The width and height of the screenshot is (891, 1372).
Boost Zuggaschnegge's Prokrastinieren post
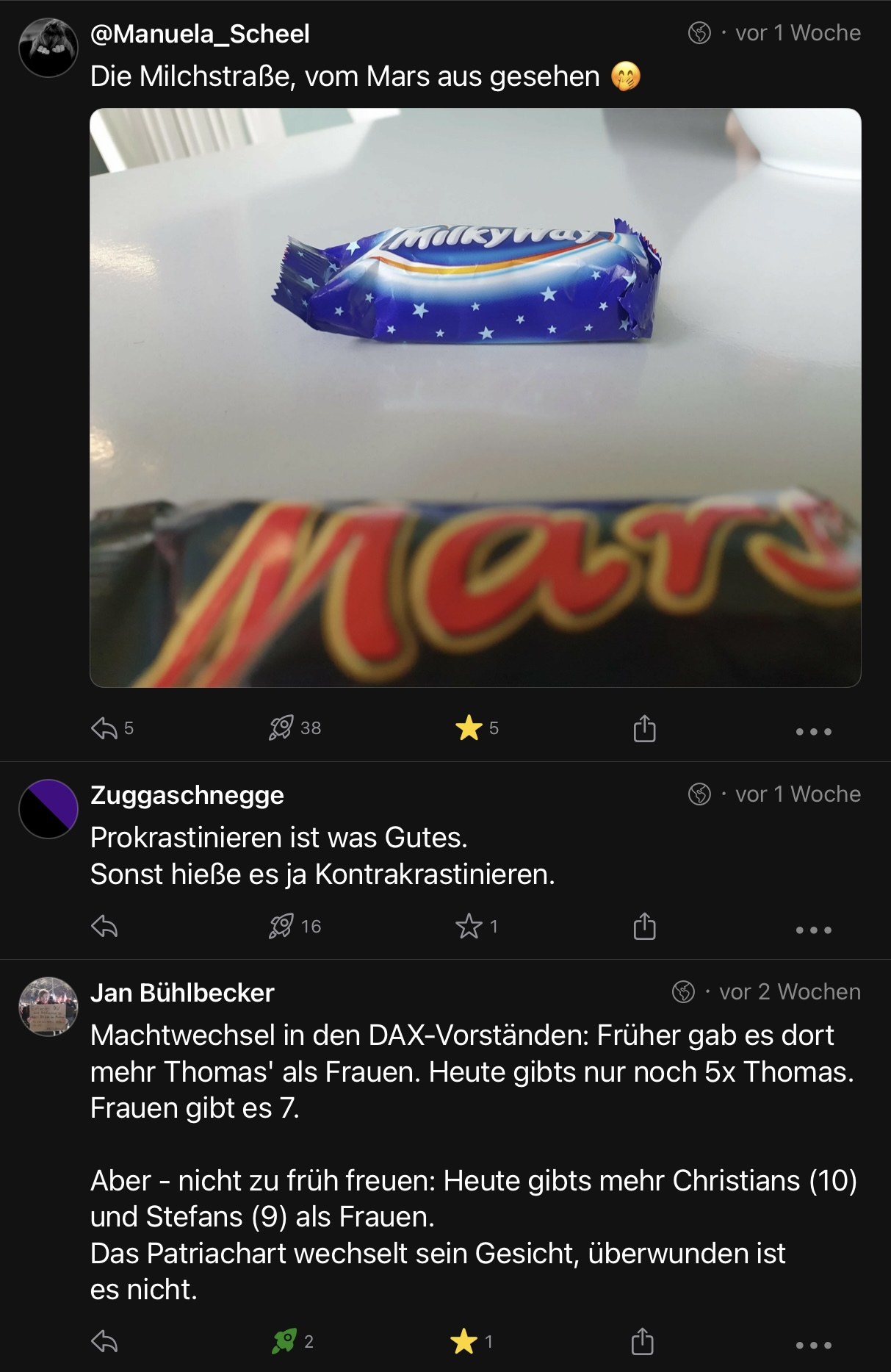pyautogui.click(x=281, y=927)
